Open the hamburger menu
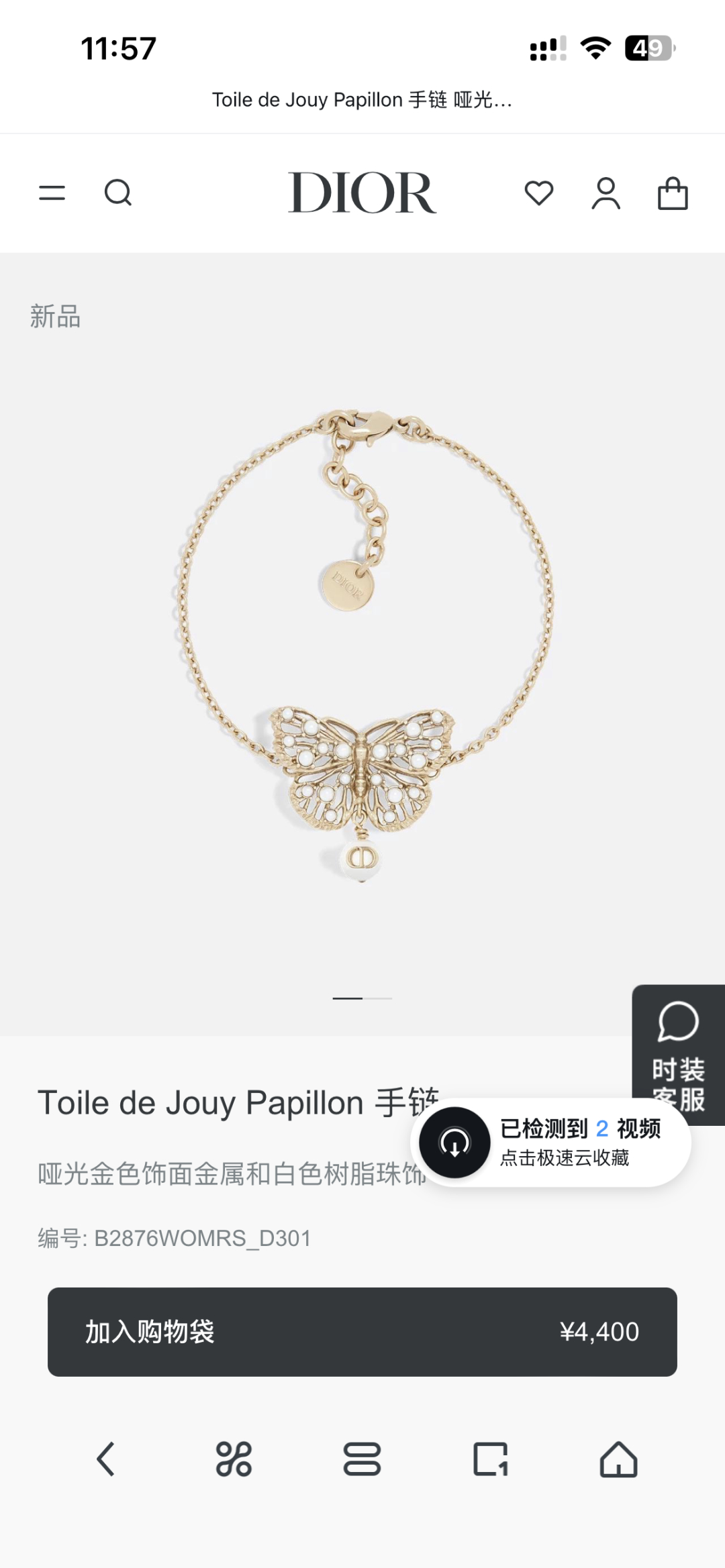Image resolution: width=725 pixels, height=1568 pixels. pyautogui.click(x=52, y=193)
